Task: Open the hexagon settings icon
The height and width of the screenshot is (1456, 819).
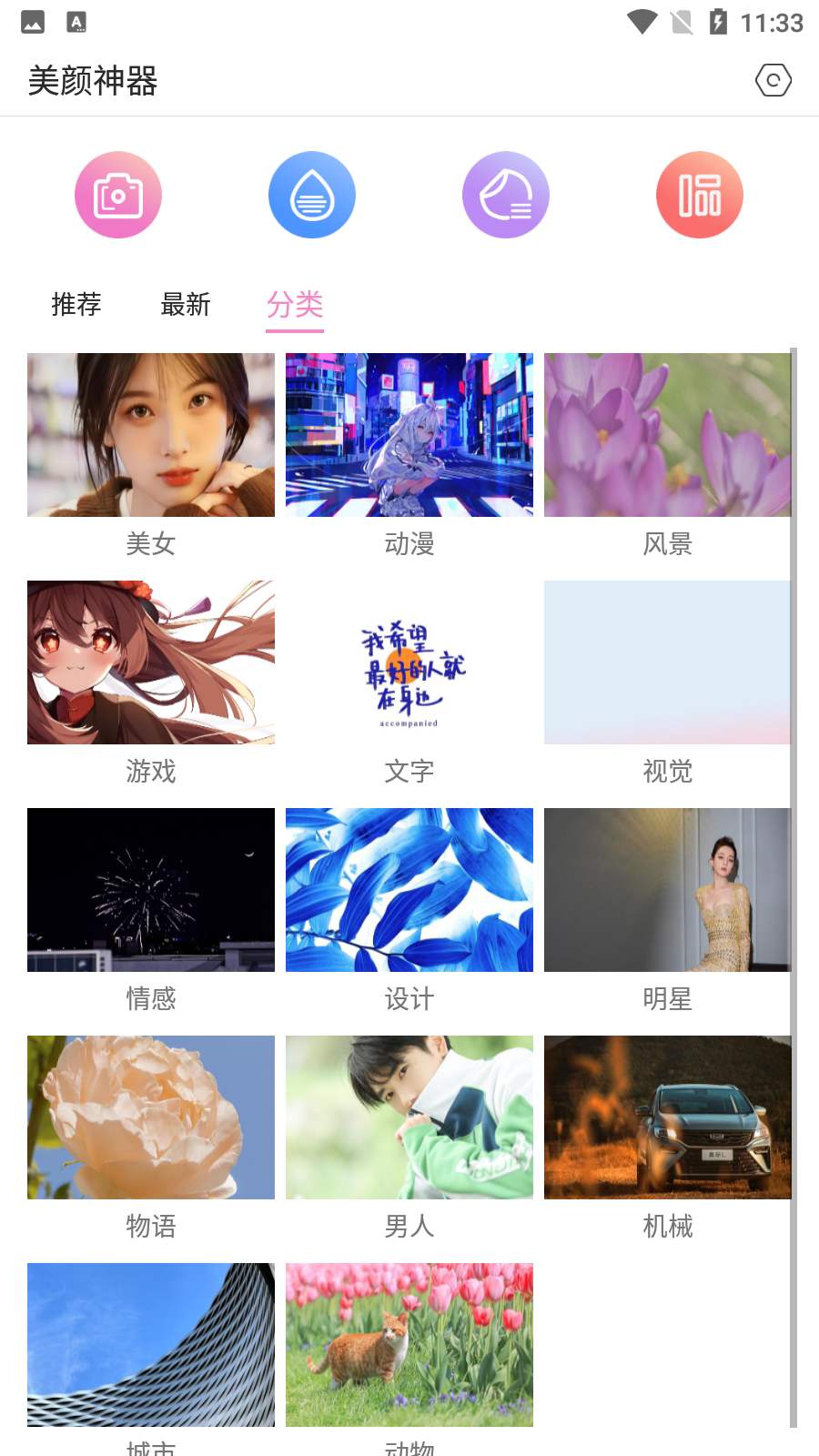Action: [773, 81]
